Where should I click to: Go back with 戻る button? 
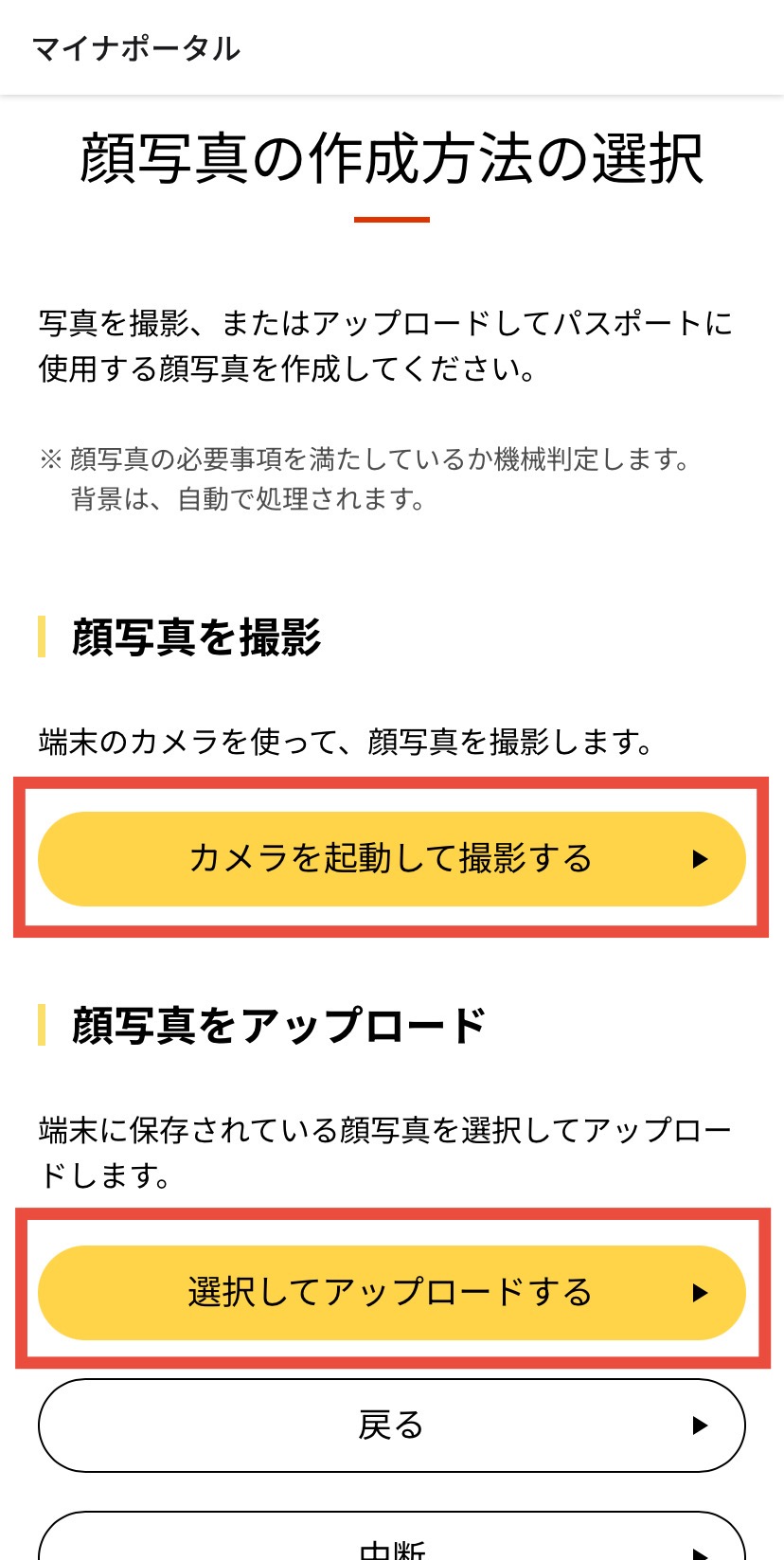click(x=391, y=1425)
